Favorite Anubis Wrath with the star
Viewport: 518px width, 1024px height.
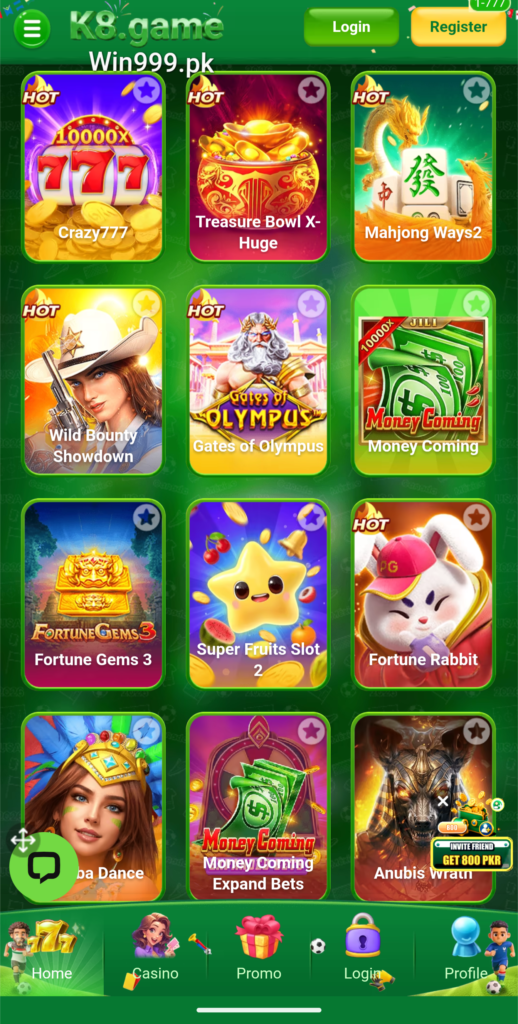tap(477, 731)
